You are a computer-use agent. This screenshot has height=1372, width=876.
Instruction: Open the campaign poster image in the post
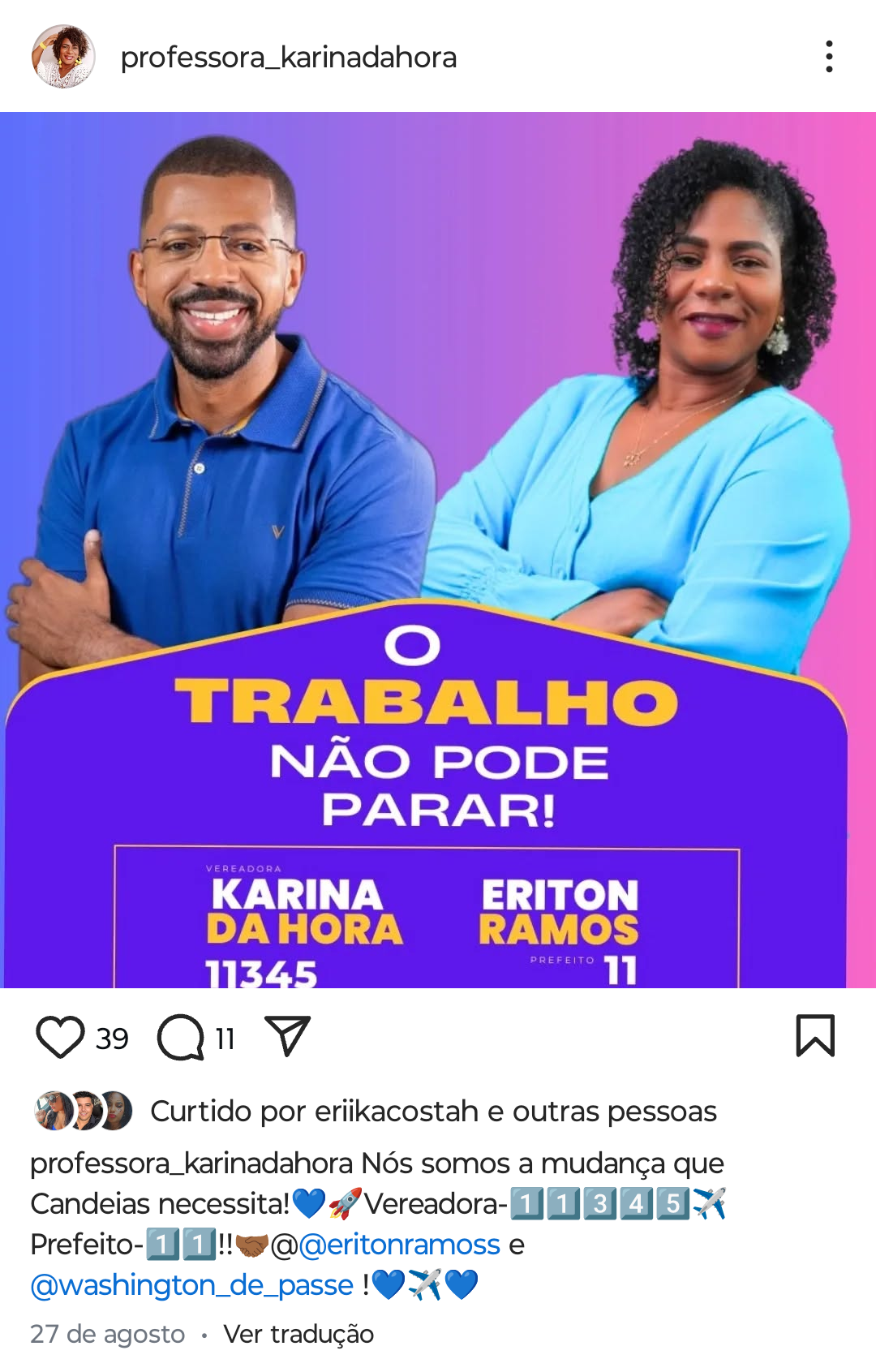[x=438, y=549]
